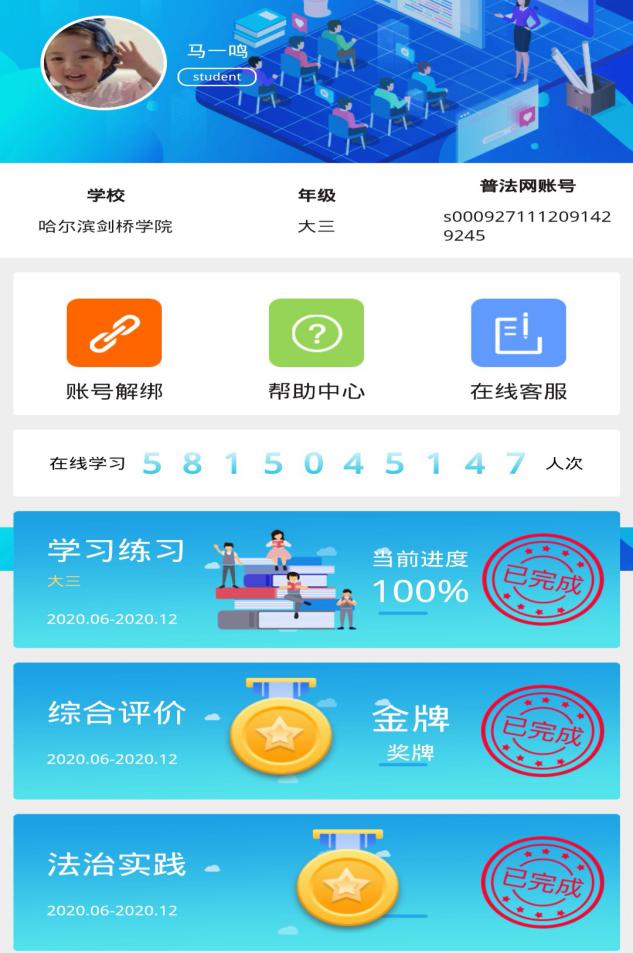Tap the 账号解绑 unbind account icon
Image resolution: width=633 pixels, height=953 pixels.
click(x=114, y=333)
